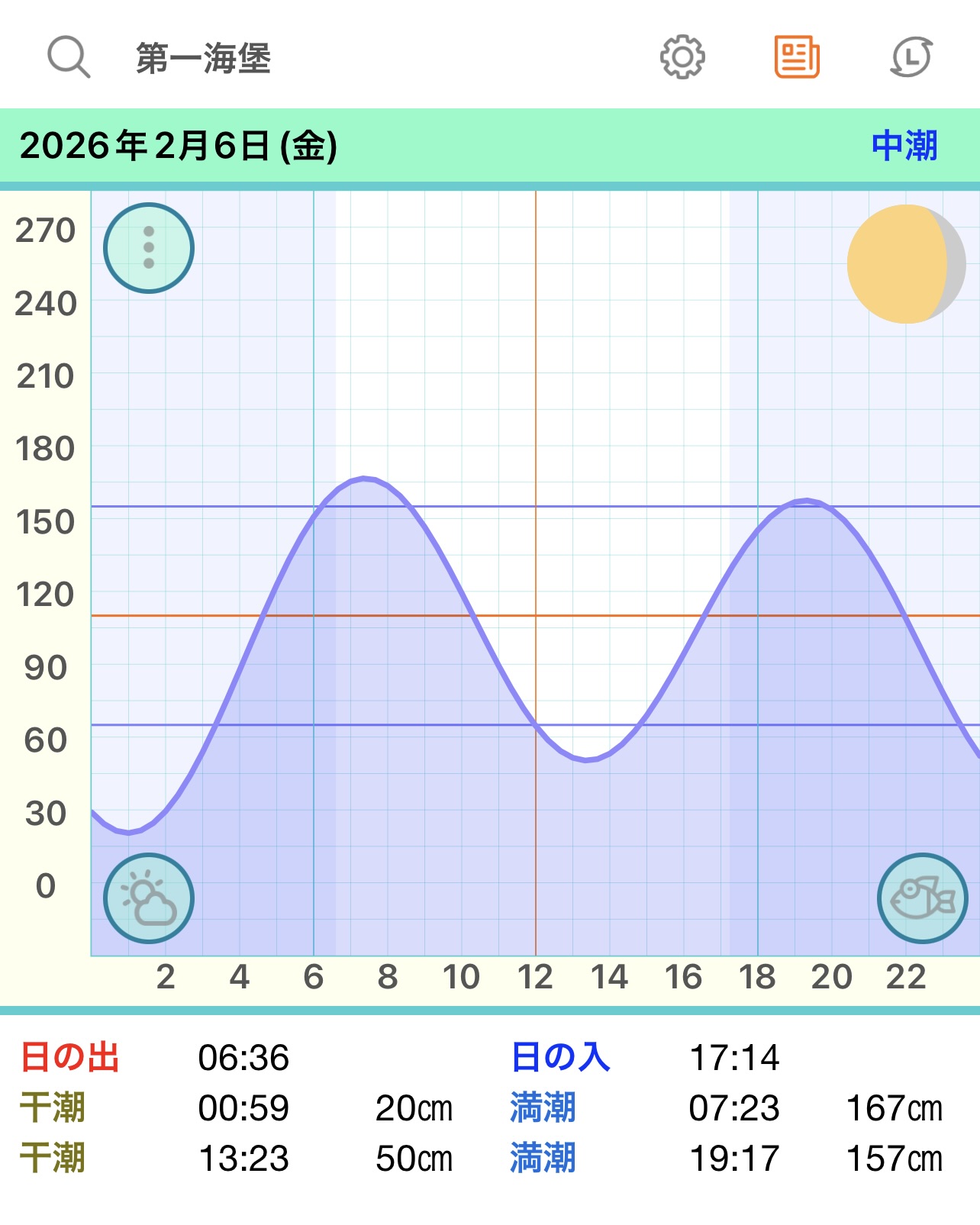
Task: Select location name 第一海堡
Action: (203, 58)
